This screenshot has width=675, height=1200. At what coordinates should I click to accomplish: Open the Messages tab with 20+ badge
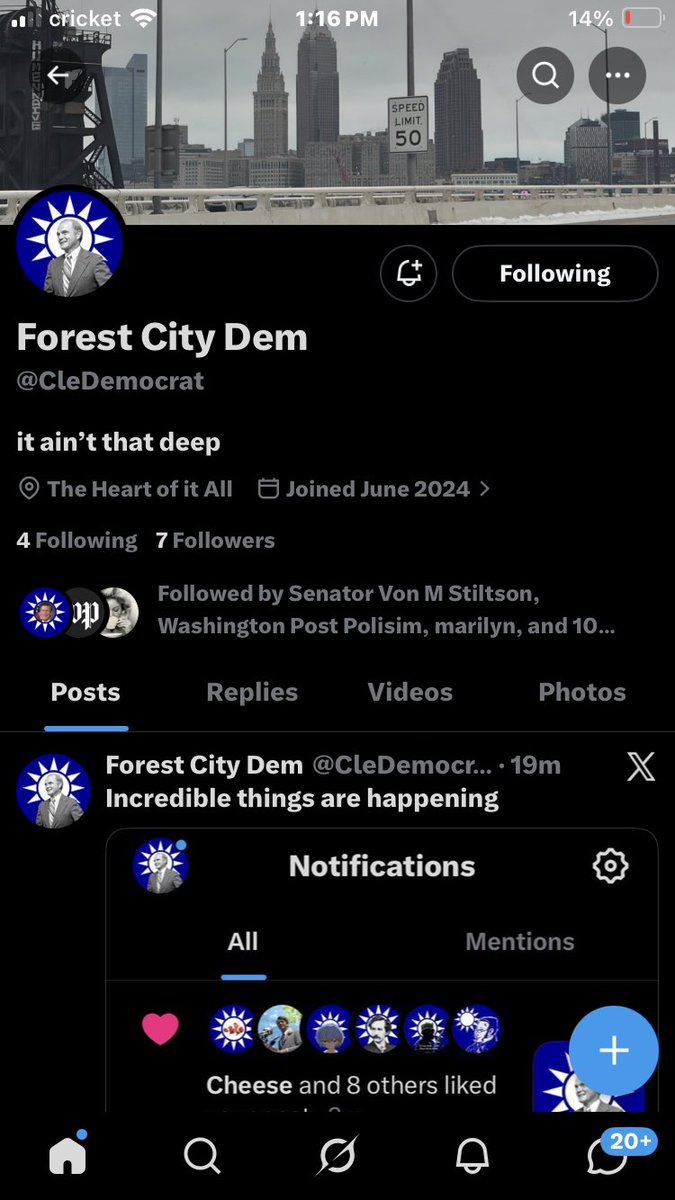coord(607,1156)
